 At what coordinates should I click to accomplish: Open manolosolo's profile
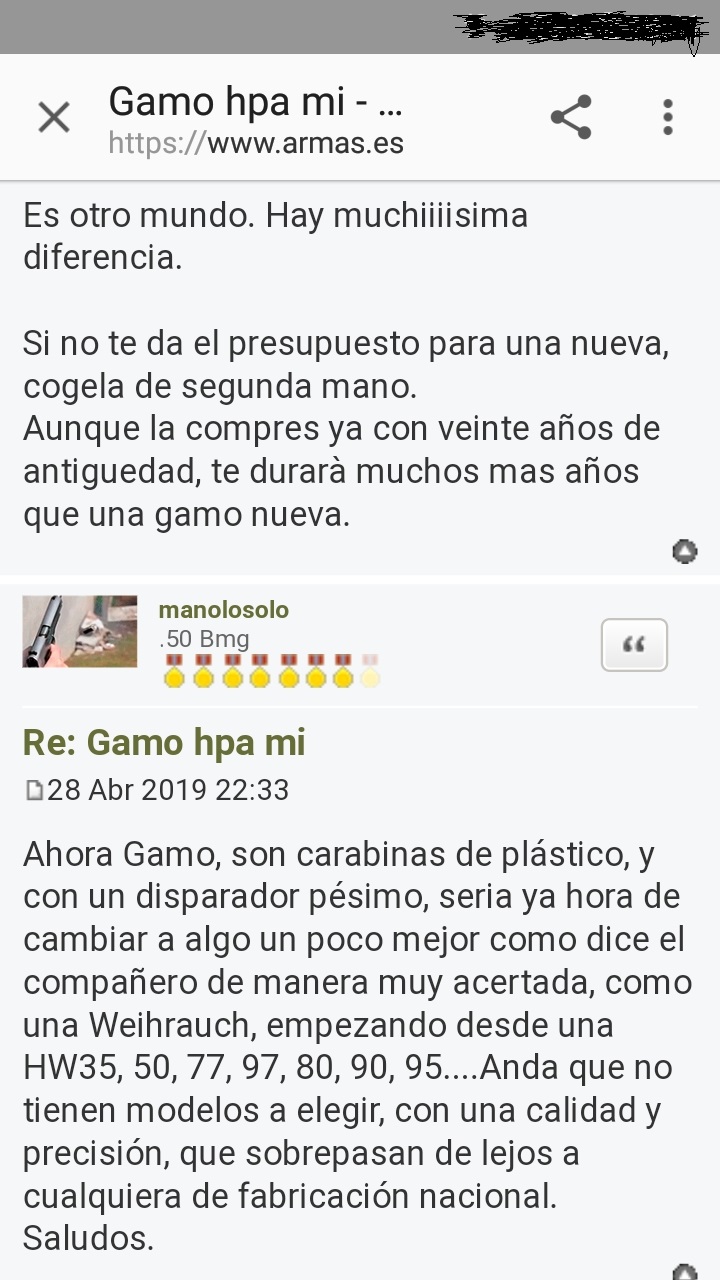click(223, 610)
